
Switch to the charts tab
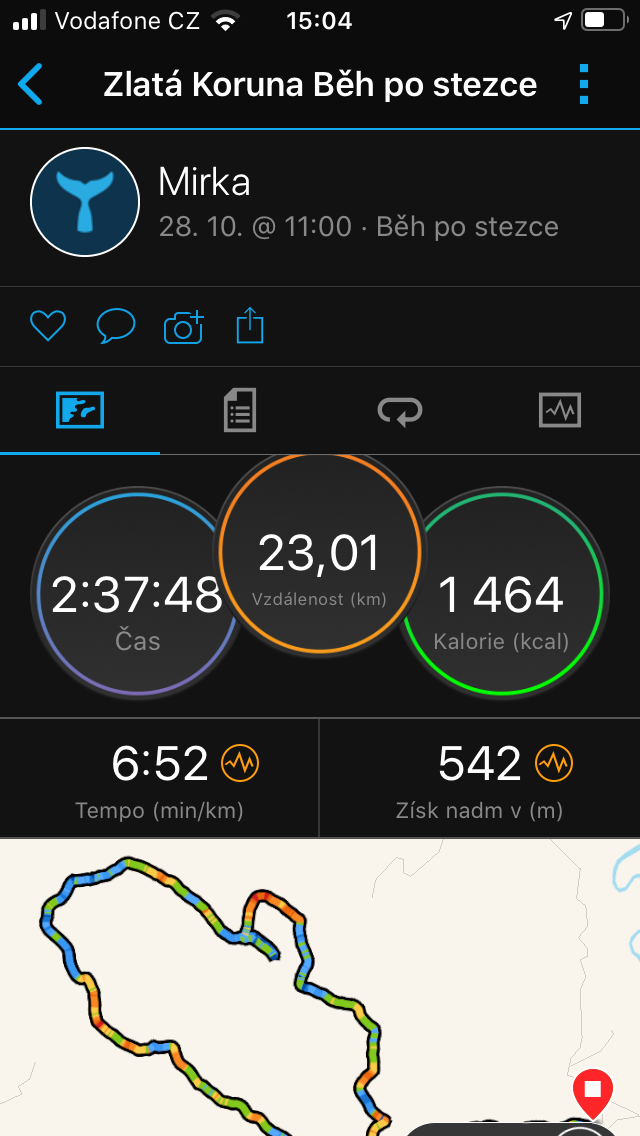tap(560, 410)
